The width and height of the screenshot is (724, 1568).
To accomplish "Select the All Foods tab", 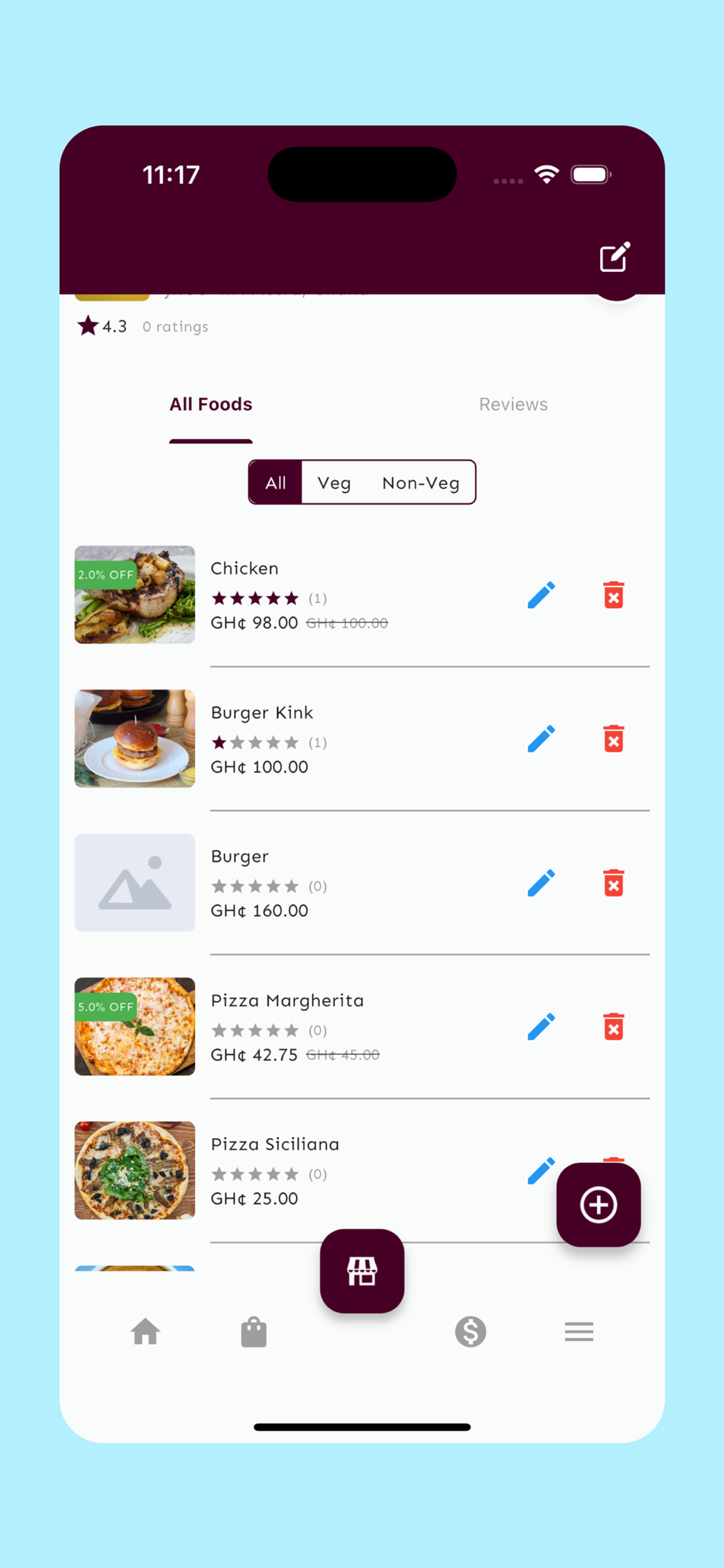I will pyautogui.click(x=211, y=405).
